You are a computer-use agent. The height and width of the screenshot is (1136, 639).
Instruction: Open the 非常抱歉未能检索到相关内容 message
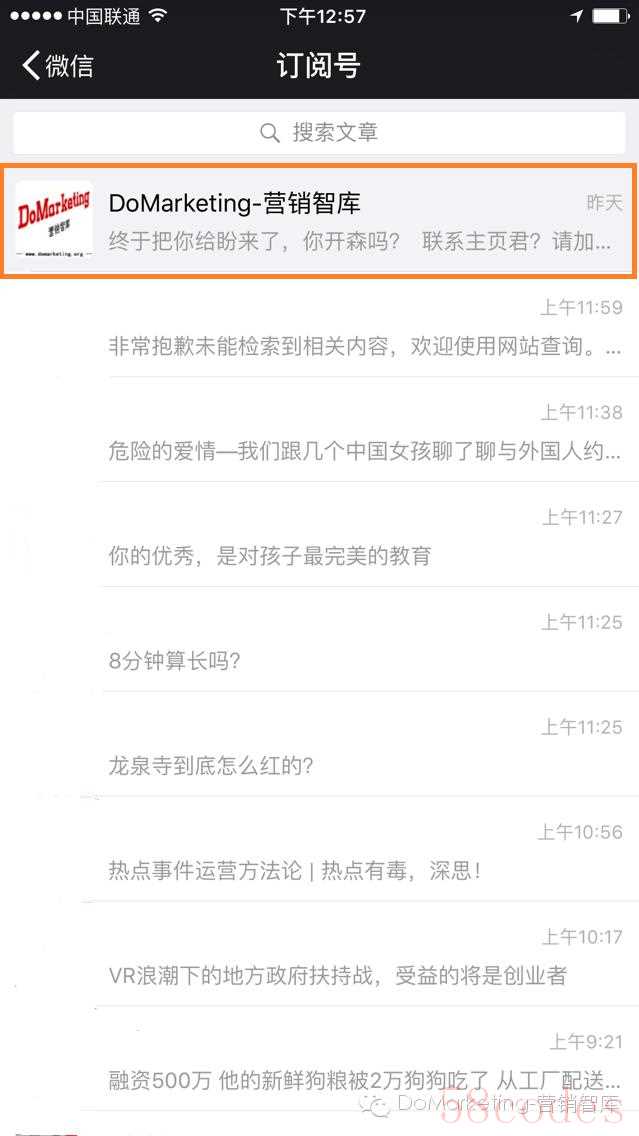(x=364, y=346)
